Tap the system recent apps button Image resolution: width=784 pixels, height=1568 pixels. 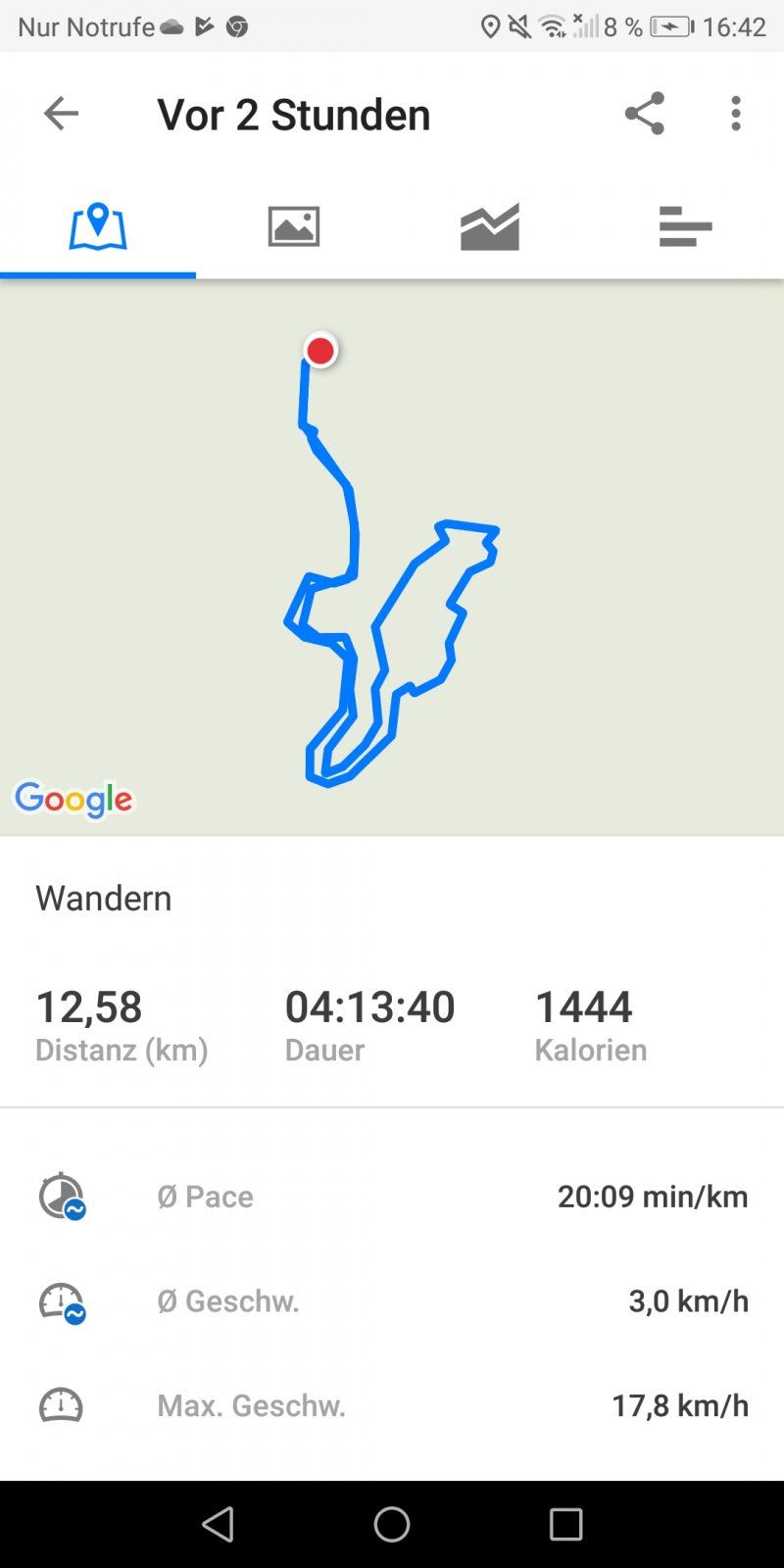pyautogui.click(x=565, y=1524)
